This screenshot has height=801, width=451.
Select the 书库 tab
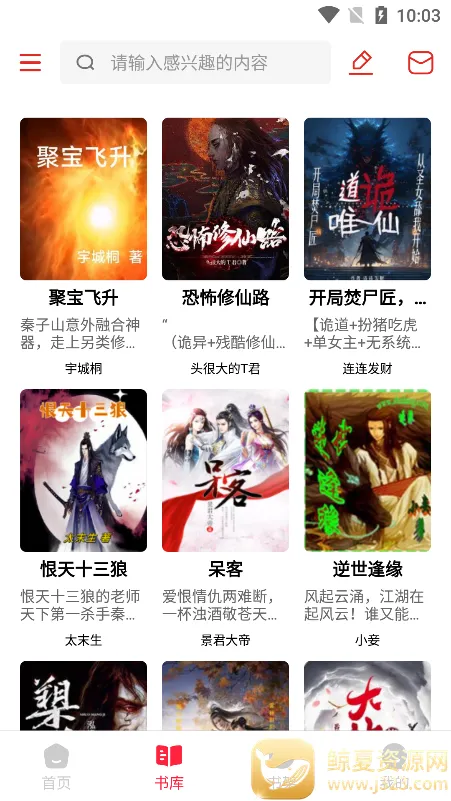tap(169, 767)
